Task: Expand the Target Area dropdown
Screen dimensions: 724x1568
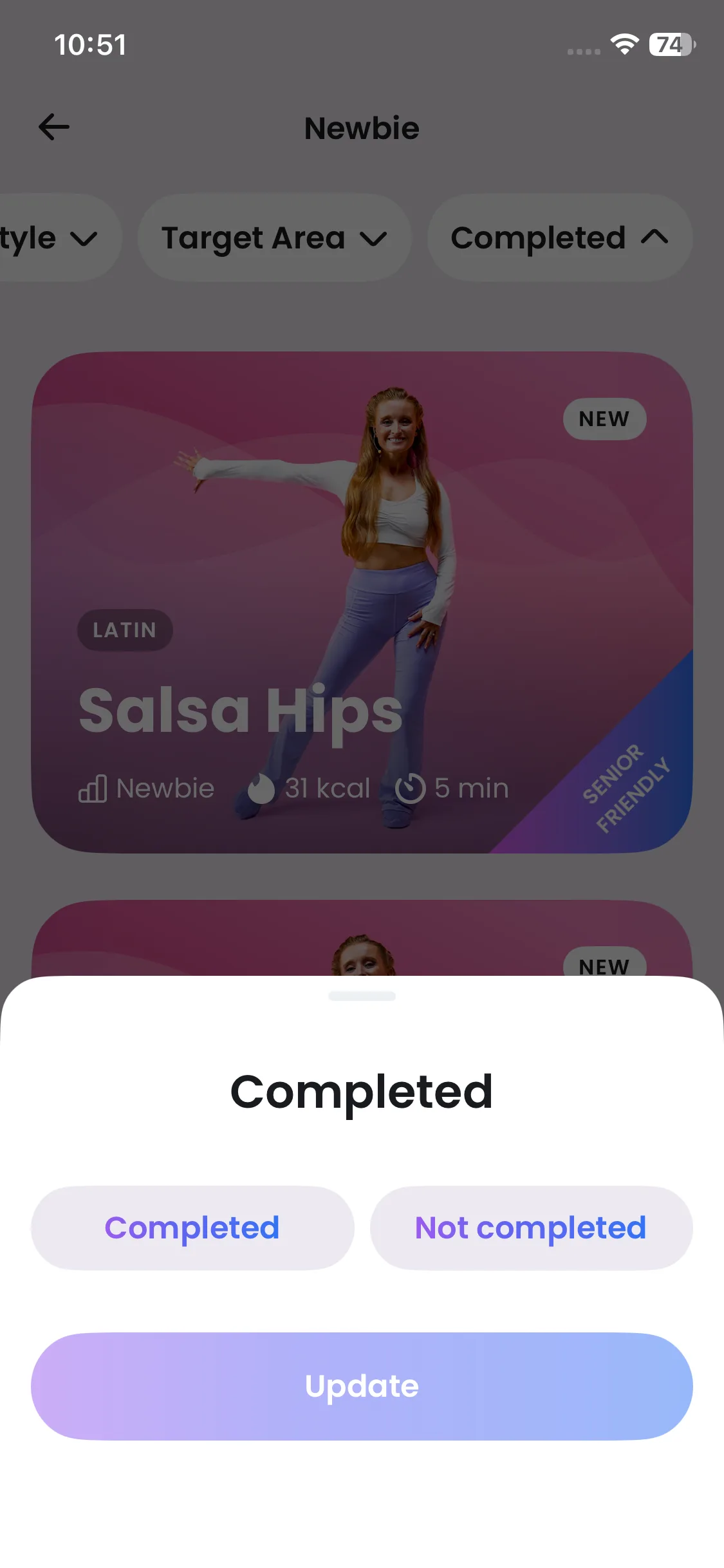Action: coord(274,238)
